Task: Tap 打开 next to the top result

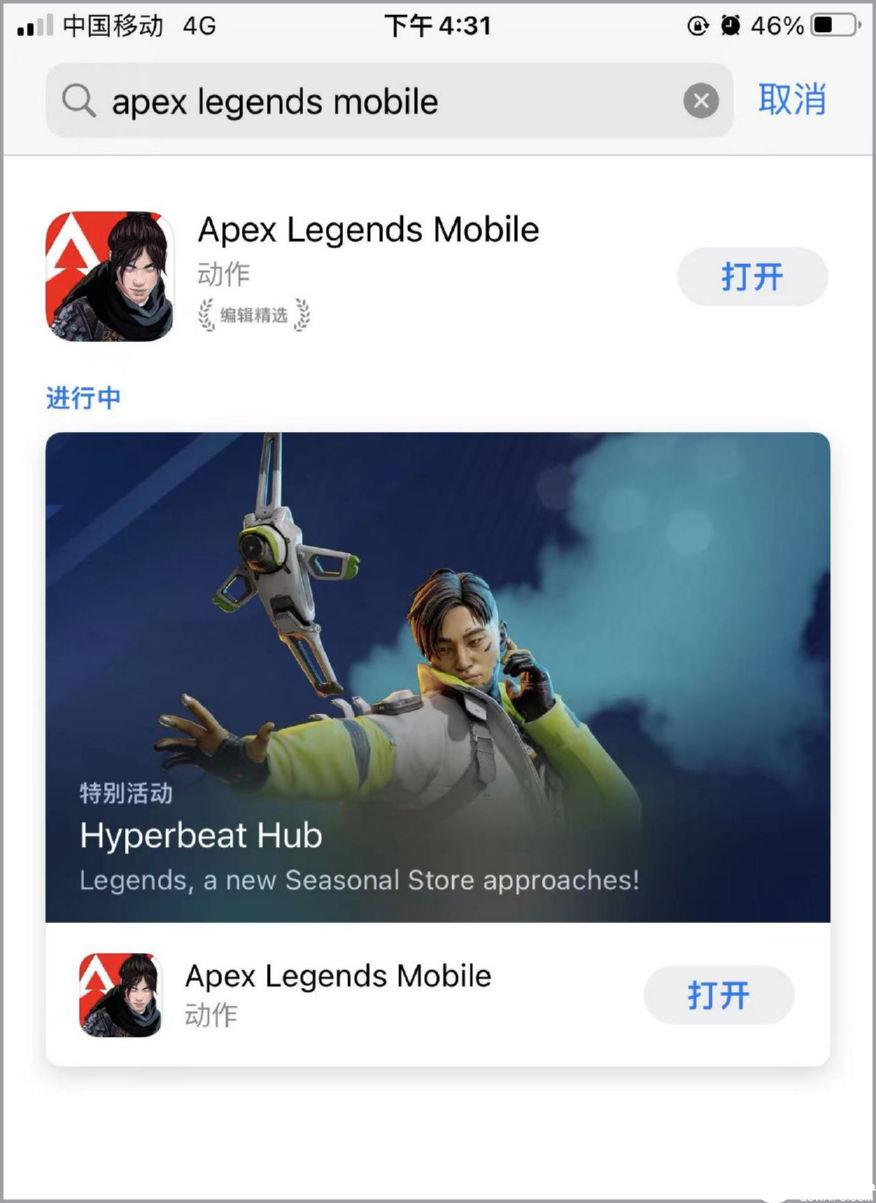Action: [x=752, y=277]
